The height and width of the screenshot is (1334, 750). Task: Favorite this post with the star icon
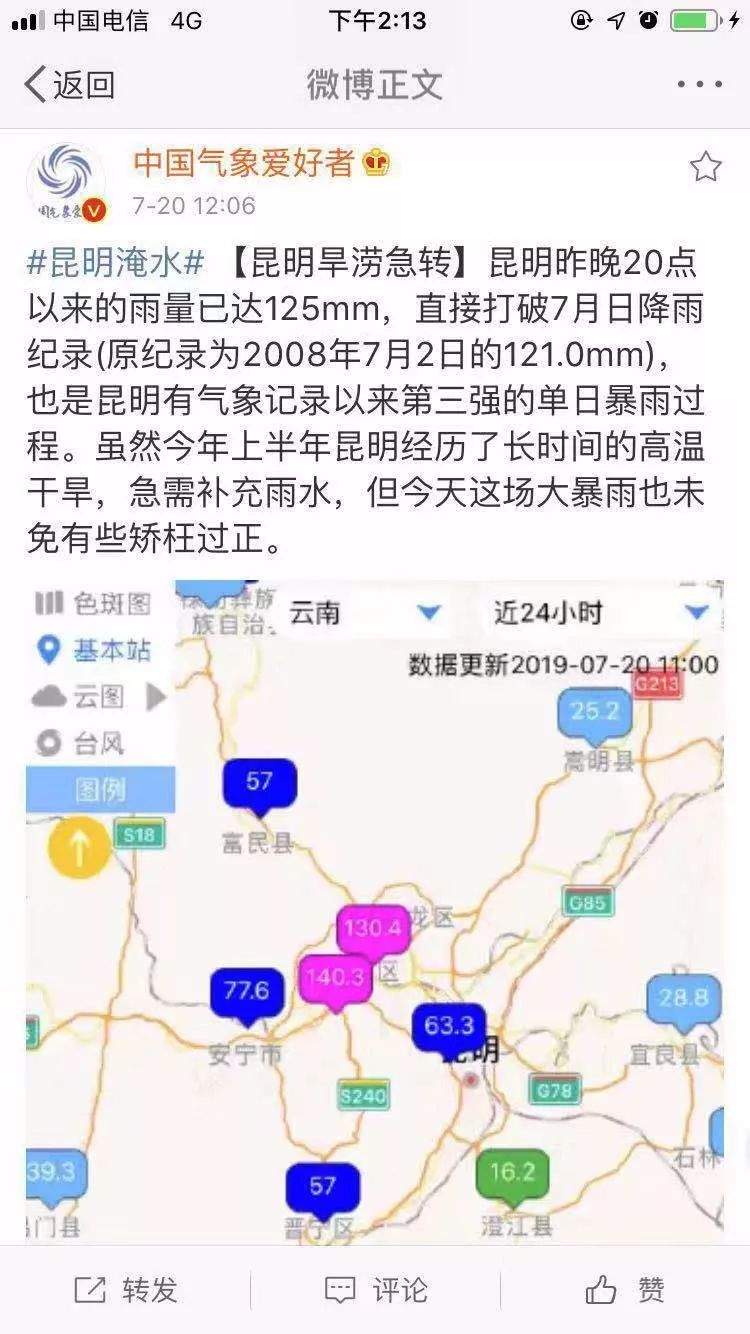(x=705, y=166)
